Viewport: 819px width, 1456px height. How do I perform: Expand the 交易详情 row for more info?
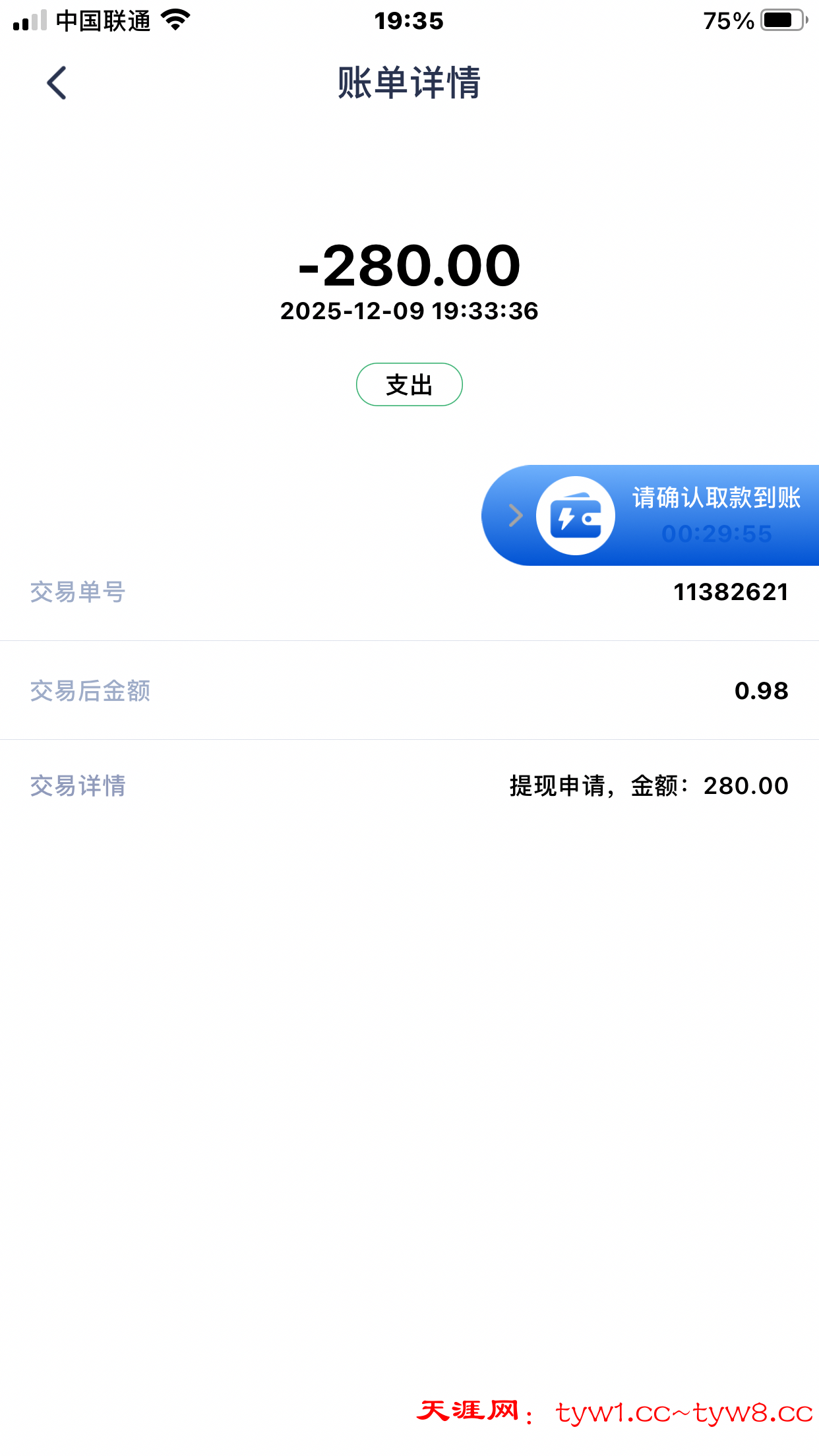coord(409,785)
